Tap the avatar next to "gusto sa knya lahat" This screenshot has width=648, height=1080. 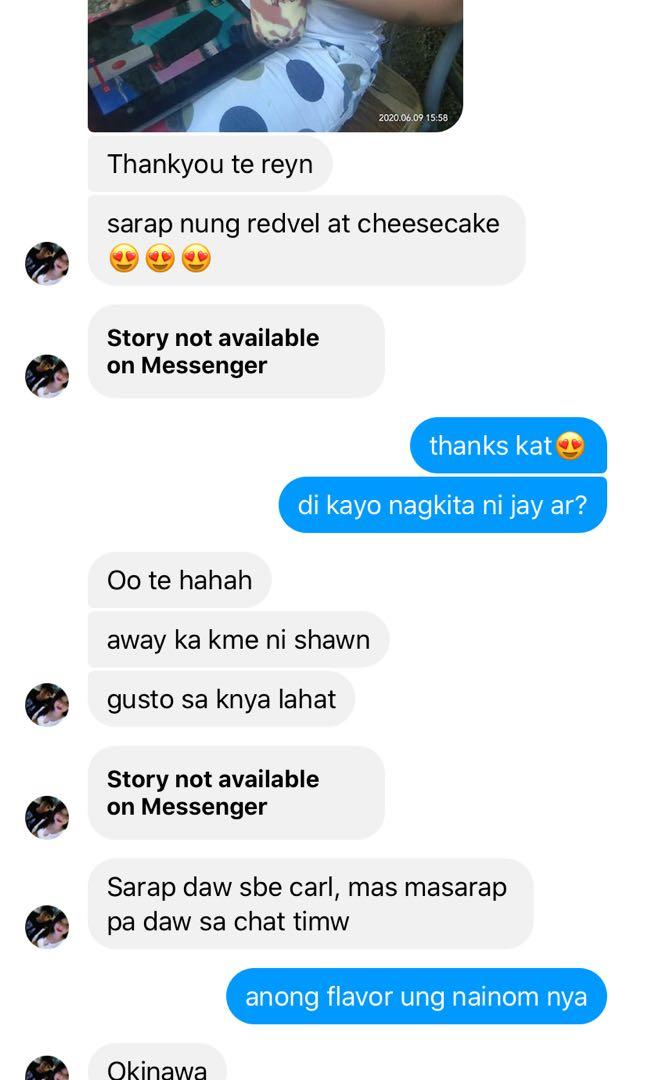coord(47,705)
